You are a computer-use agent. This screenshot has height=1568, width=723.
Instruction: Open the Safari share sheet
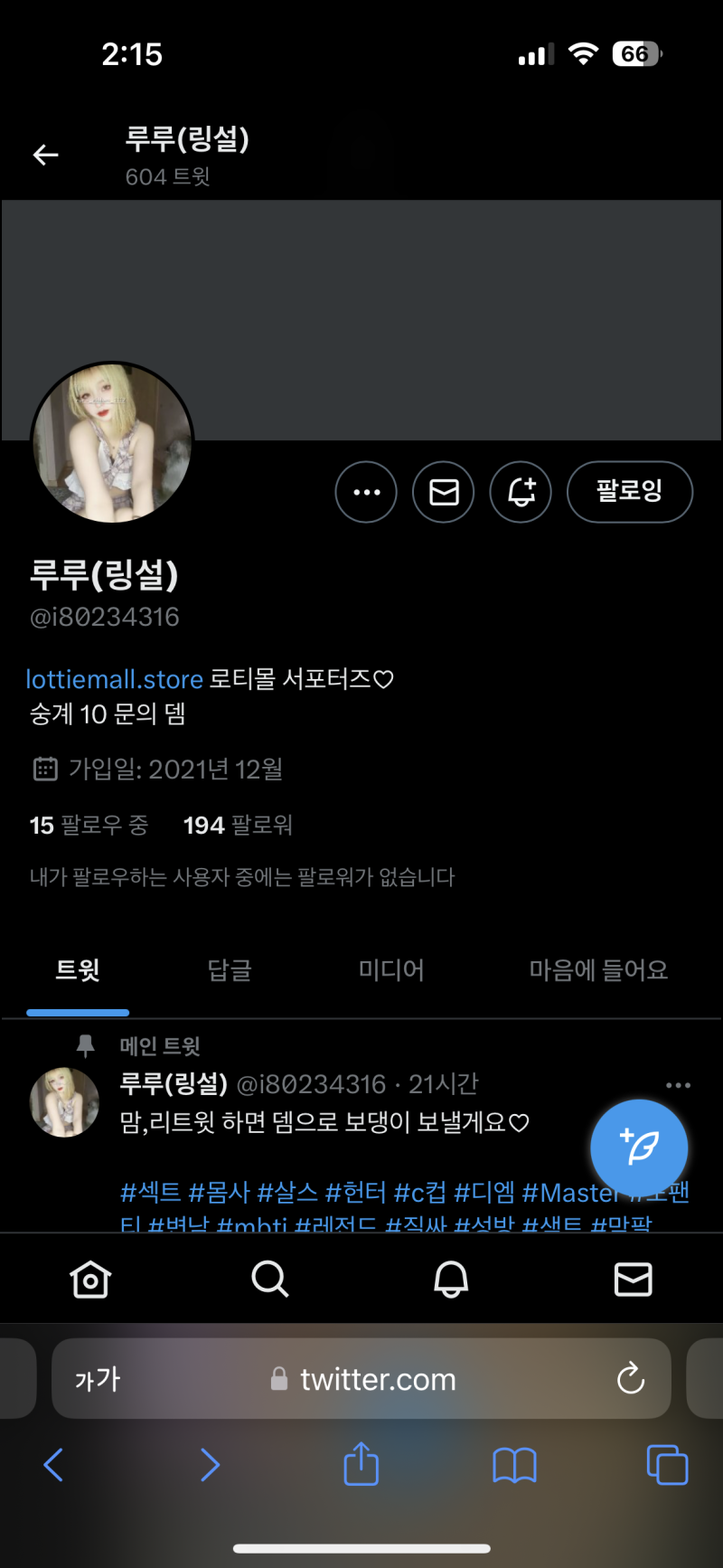tap(361, 1464)
